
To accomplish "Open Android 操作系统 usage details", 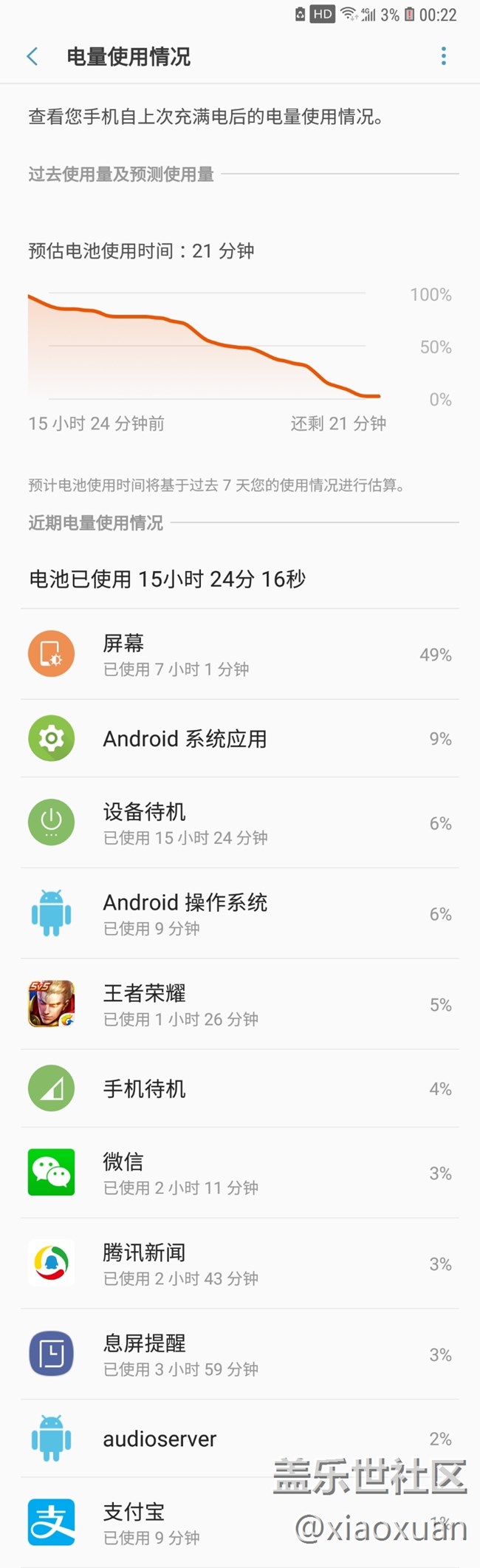I will click(x=239, y=914).
